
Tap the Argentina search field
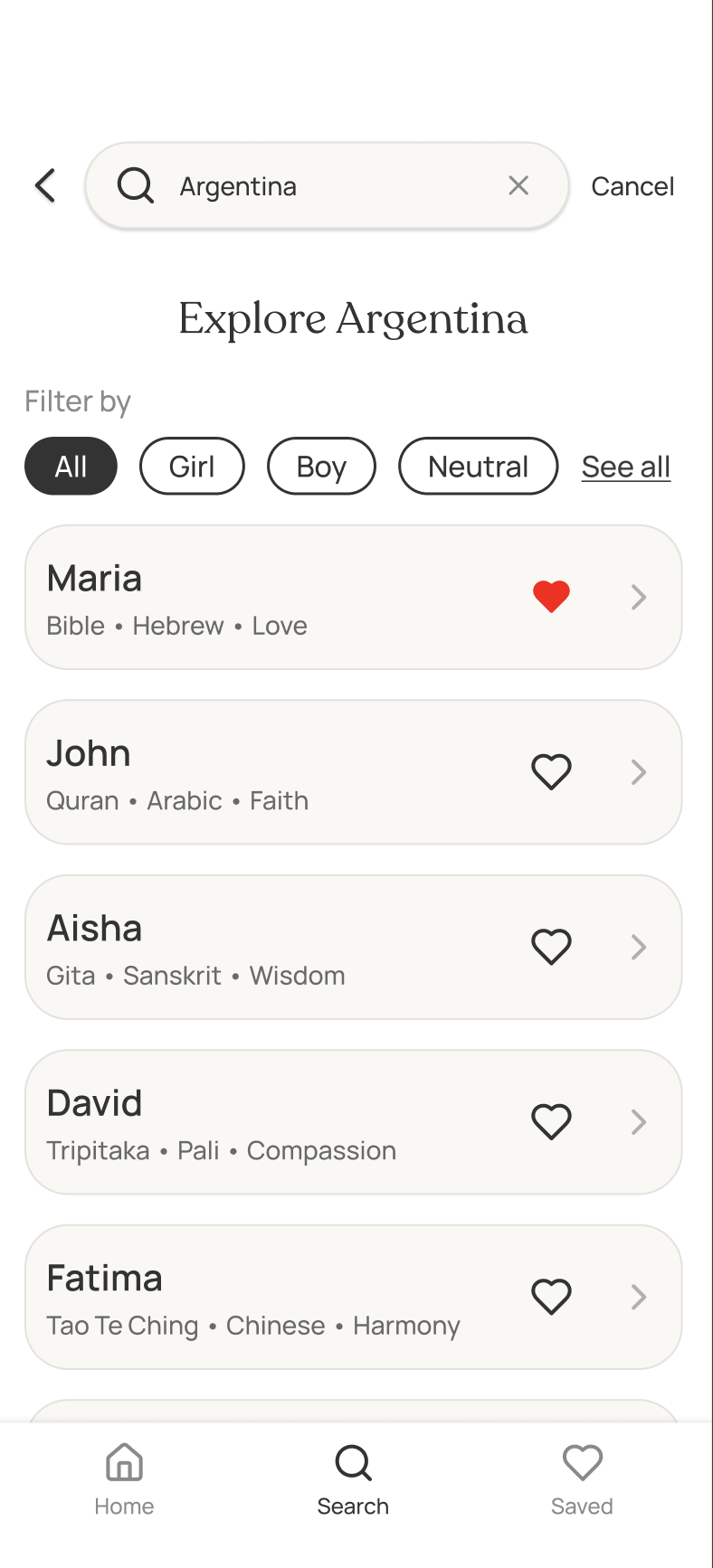click(x=326, y=185)
